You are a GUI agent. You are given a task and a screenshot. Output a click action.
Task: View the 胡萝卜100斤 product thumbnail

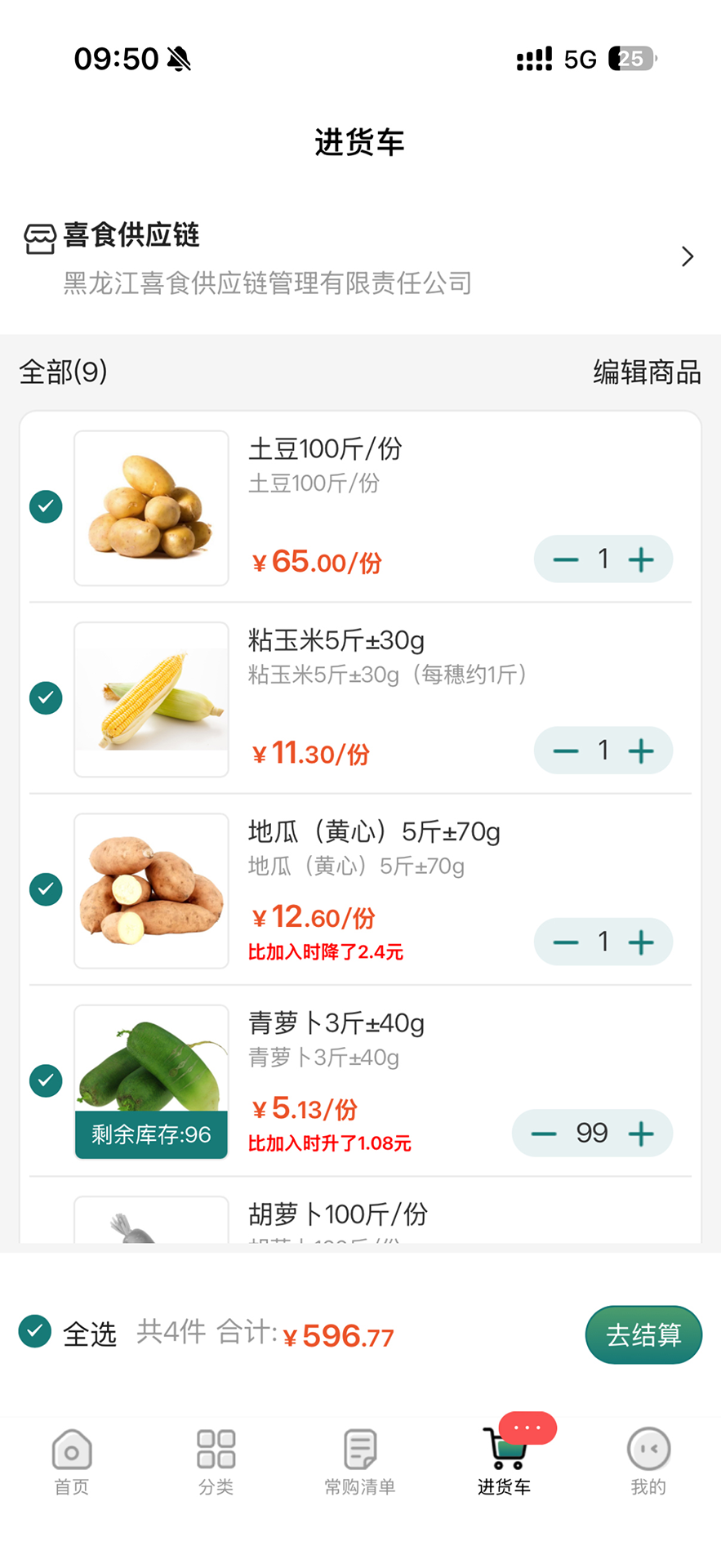[x=150, y=1221]
